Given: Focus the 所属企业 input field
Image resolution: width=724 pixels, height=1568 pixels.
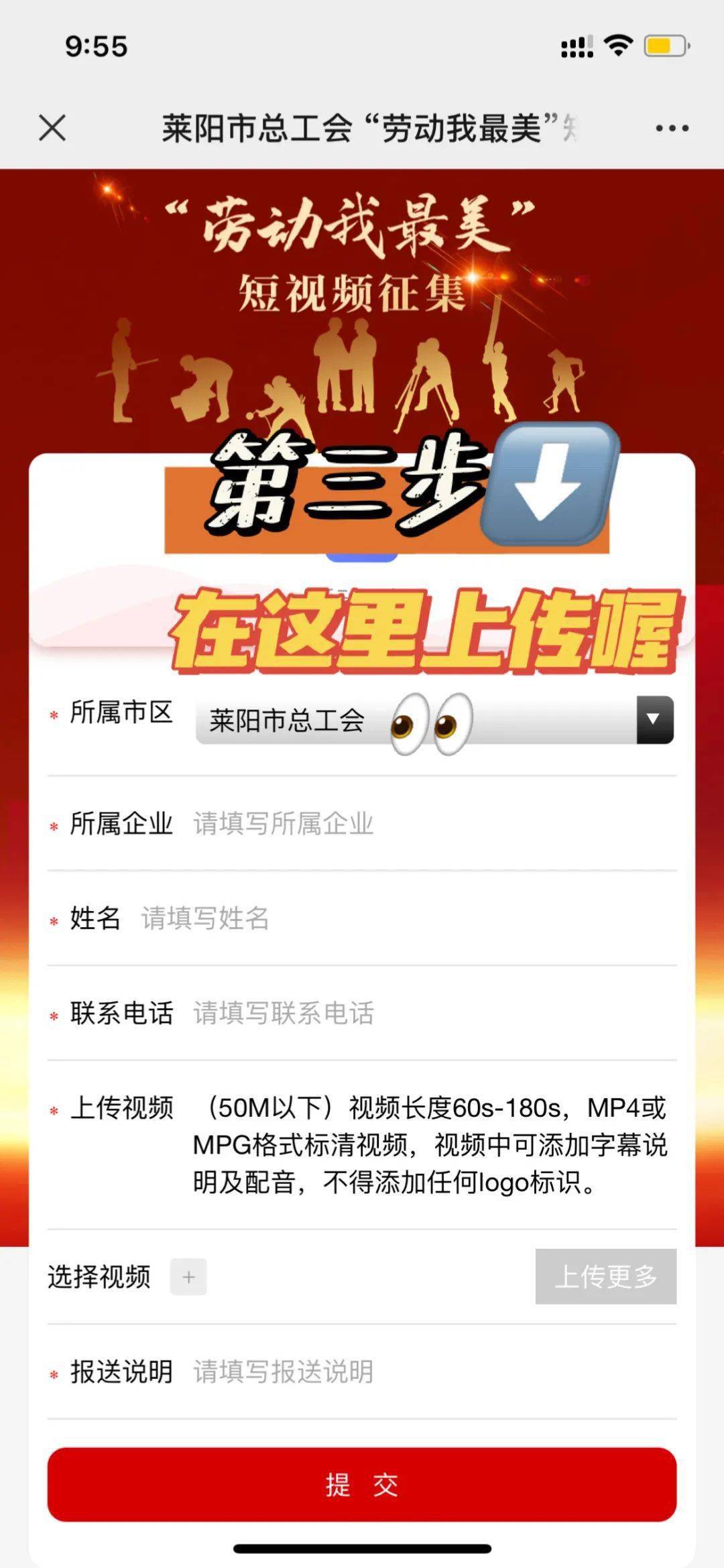Looking at the screenshot, I should click(x=429, y=824).
